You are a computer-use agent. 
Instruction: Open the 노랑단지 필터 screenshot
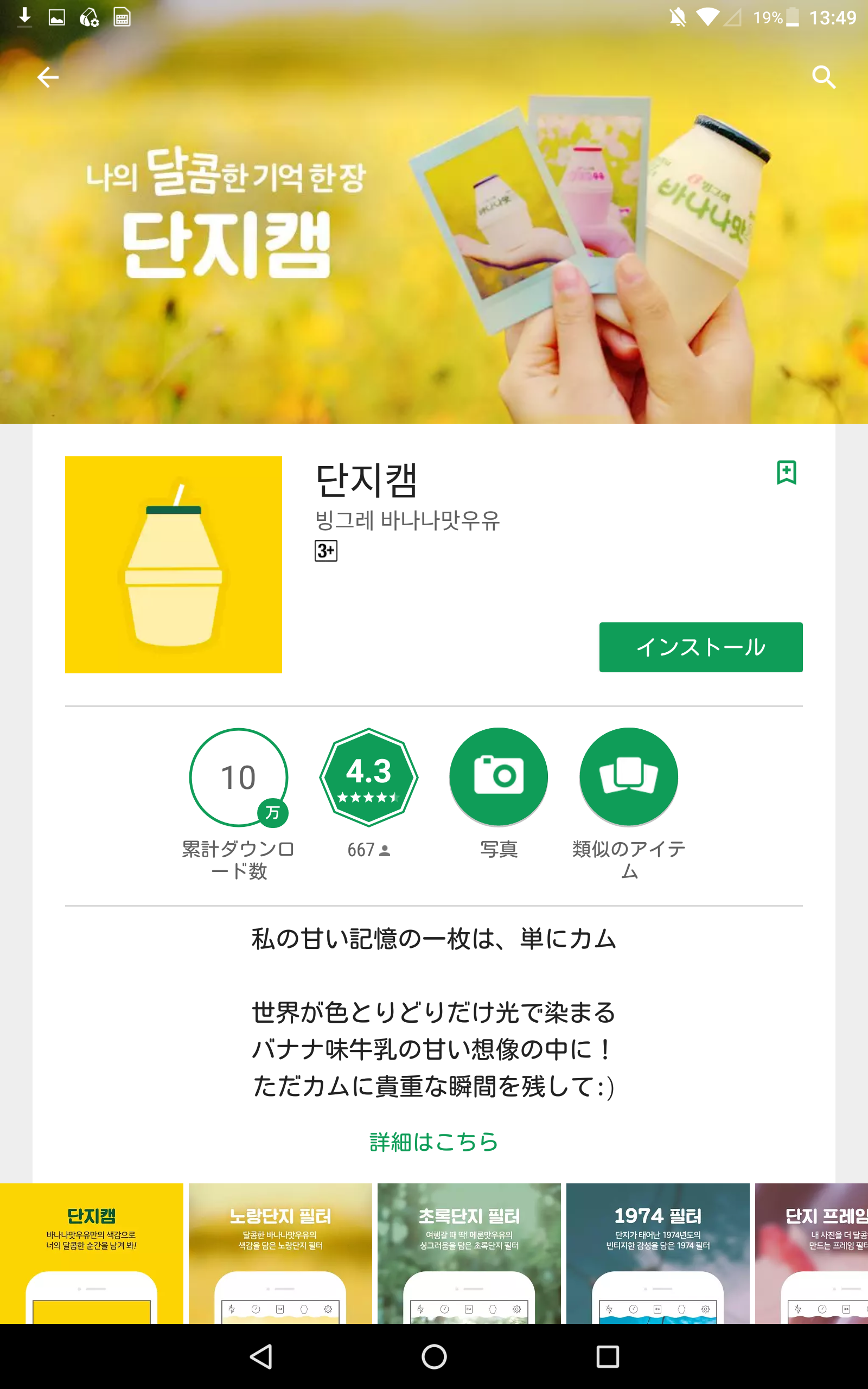280,1253
